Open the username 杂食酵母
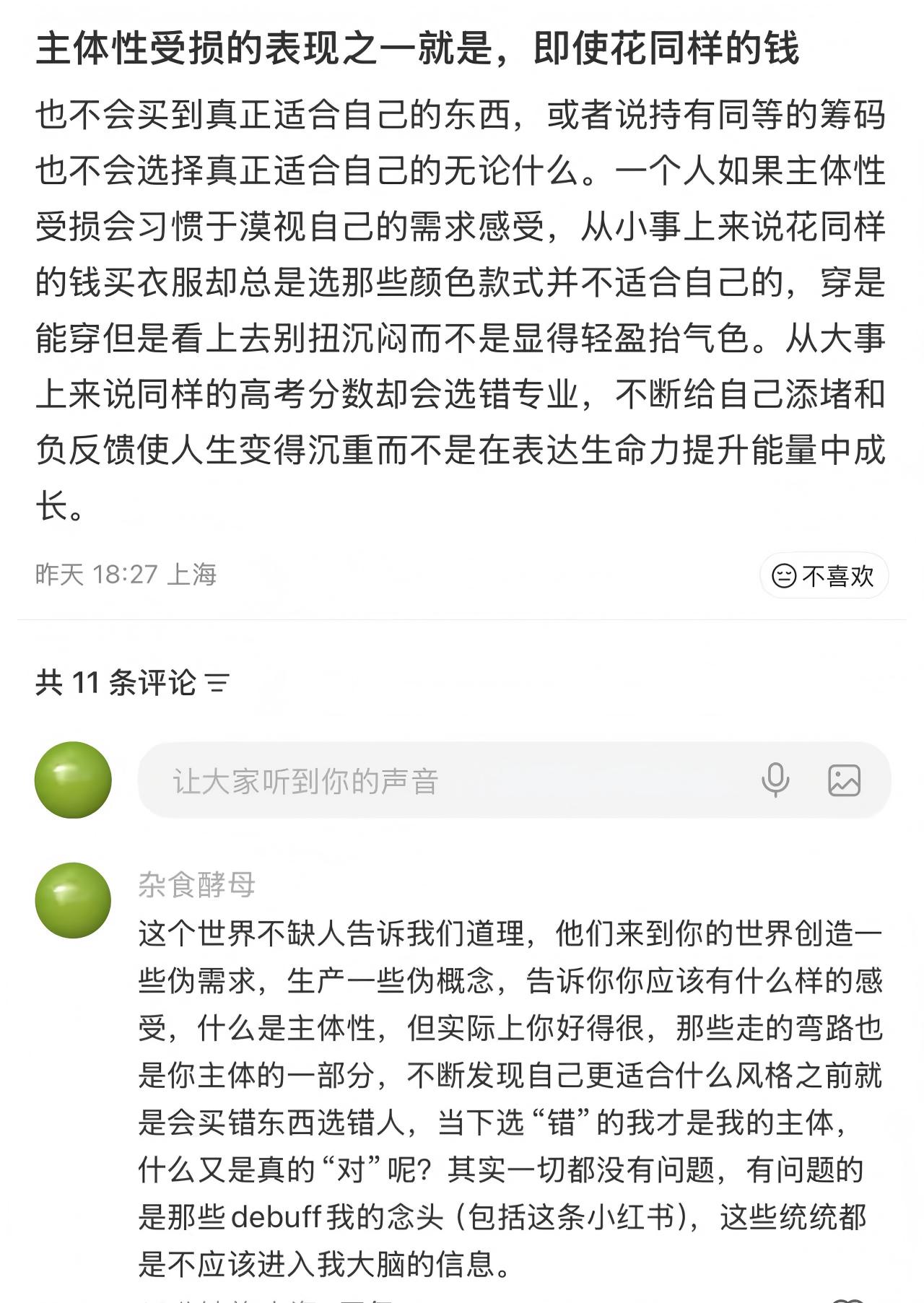924x1303 pixels. [196, 884]
